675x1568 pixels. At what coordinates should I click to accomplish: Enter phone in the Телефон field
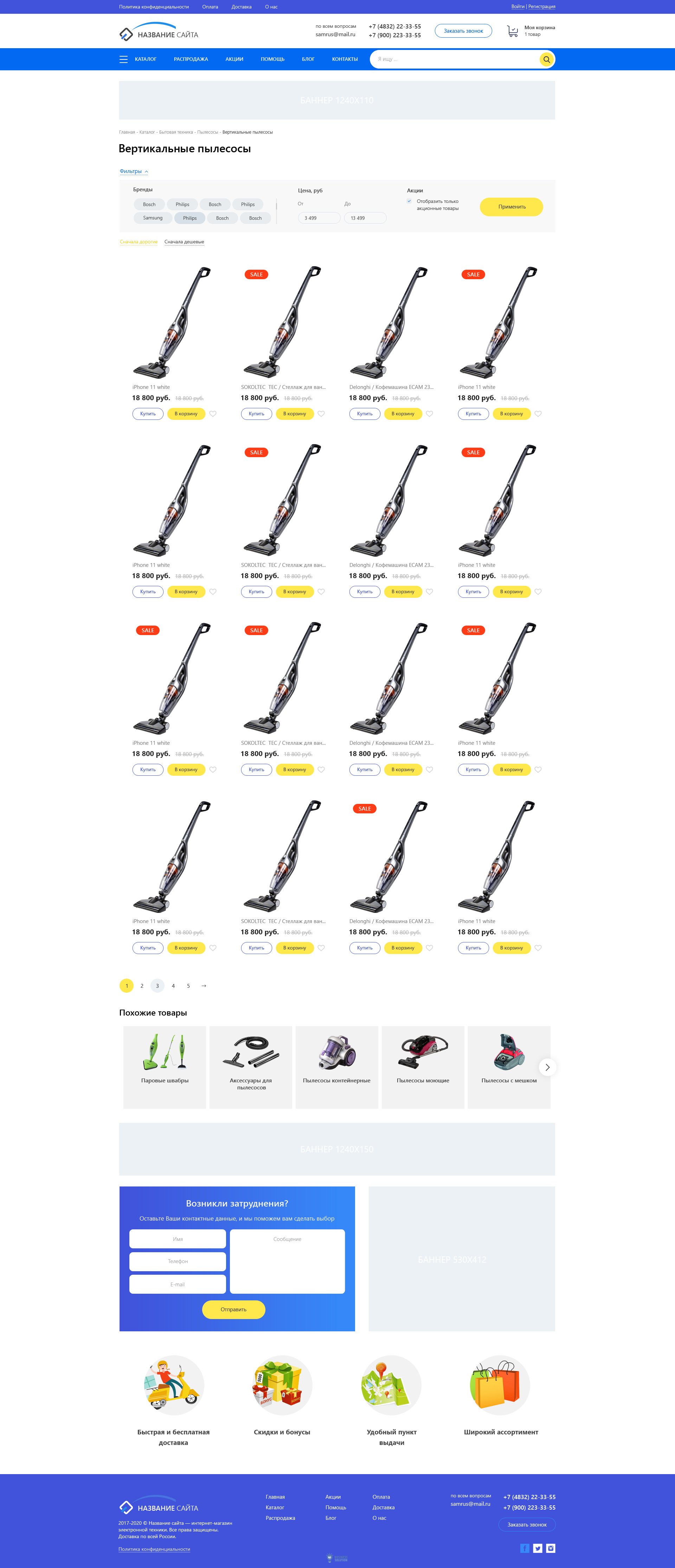[177, 1261]
